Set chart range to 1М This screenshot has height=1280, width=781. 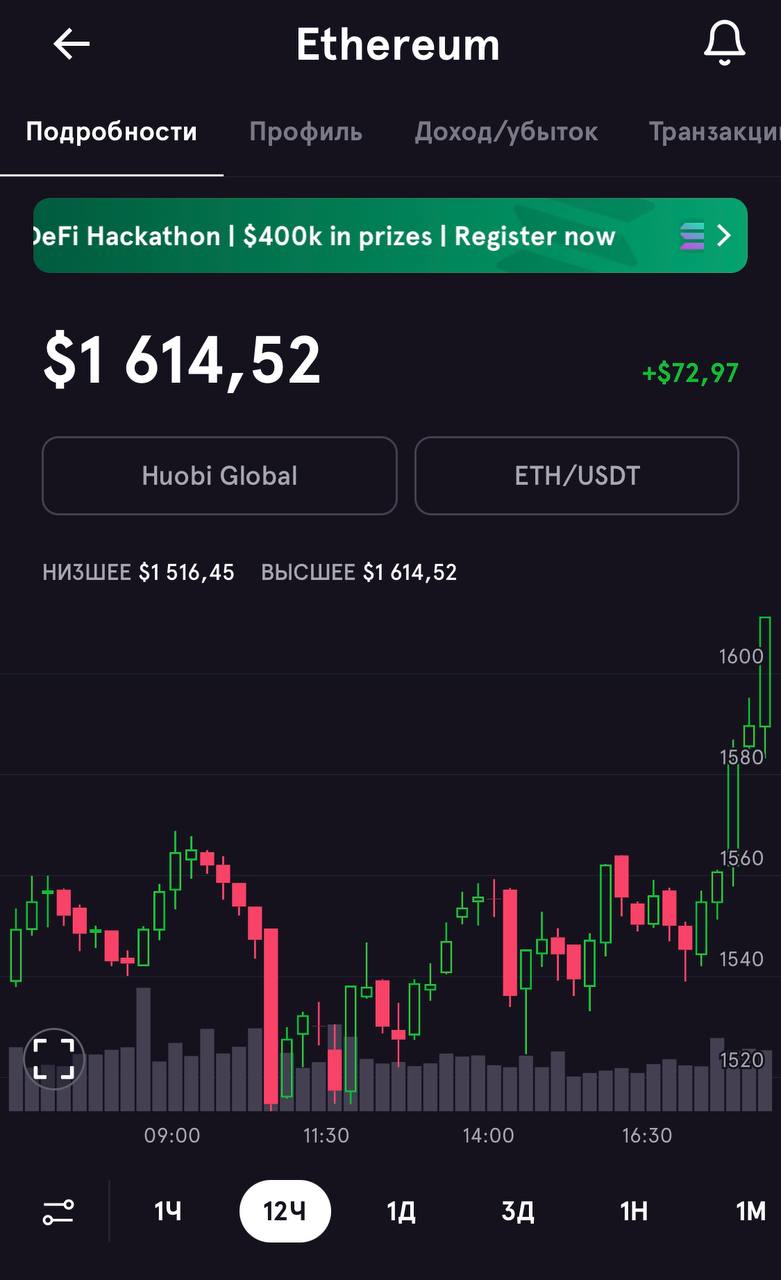(x=751, y=1212)
